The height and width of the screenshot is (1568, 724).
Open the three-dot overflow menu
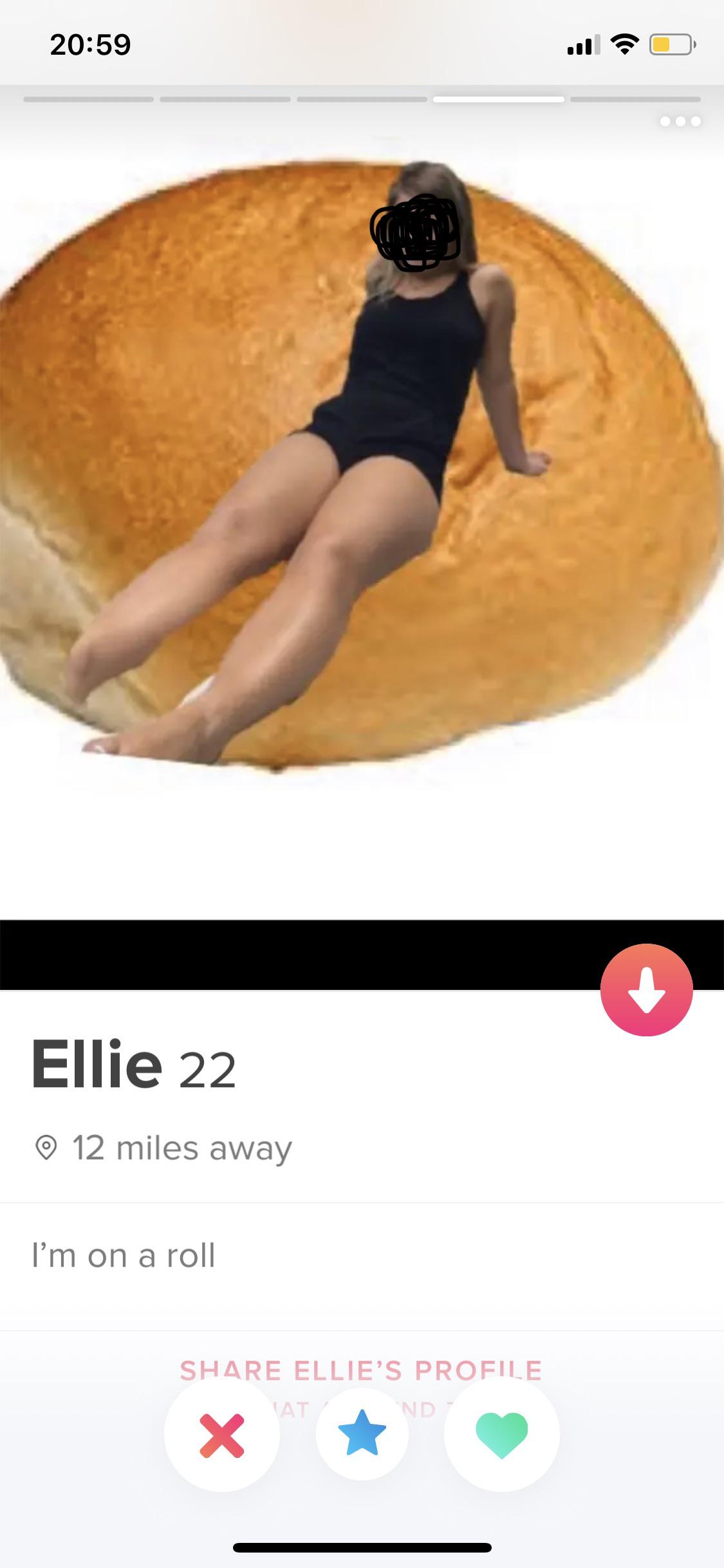680,121
